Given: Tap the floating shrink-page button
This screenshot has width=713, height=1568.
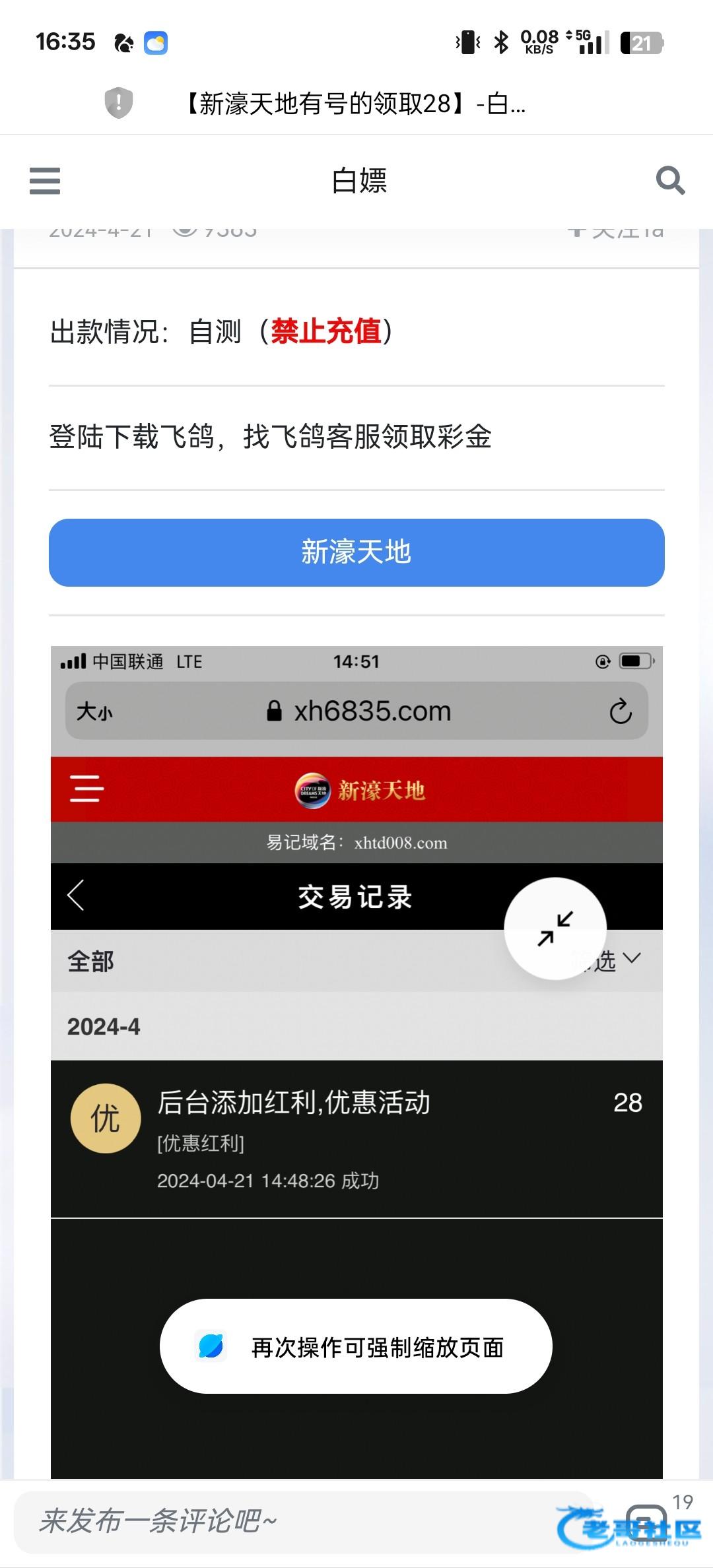Looking at the screenshot, I should 555,929.
